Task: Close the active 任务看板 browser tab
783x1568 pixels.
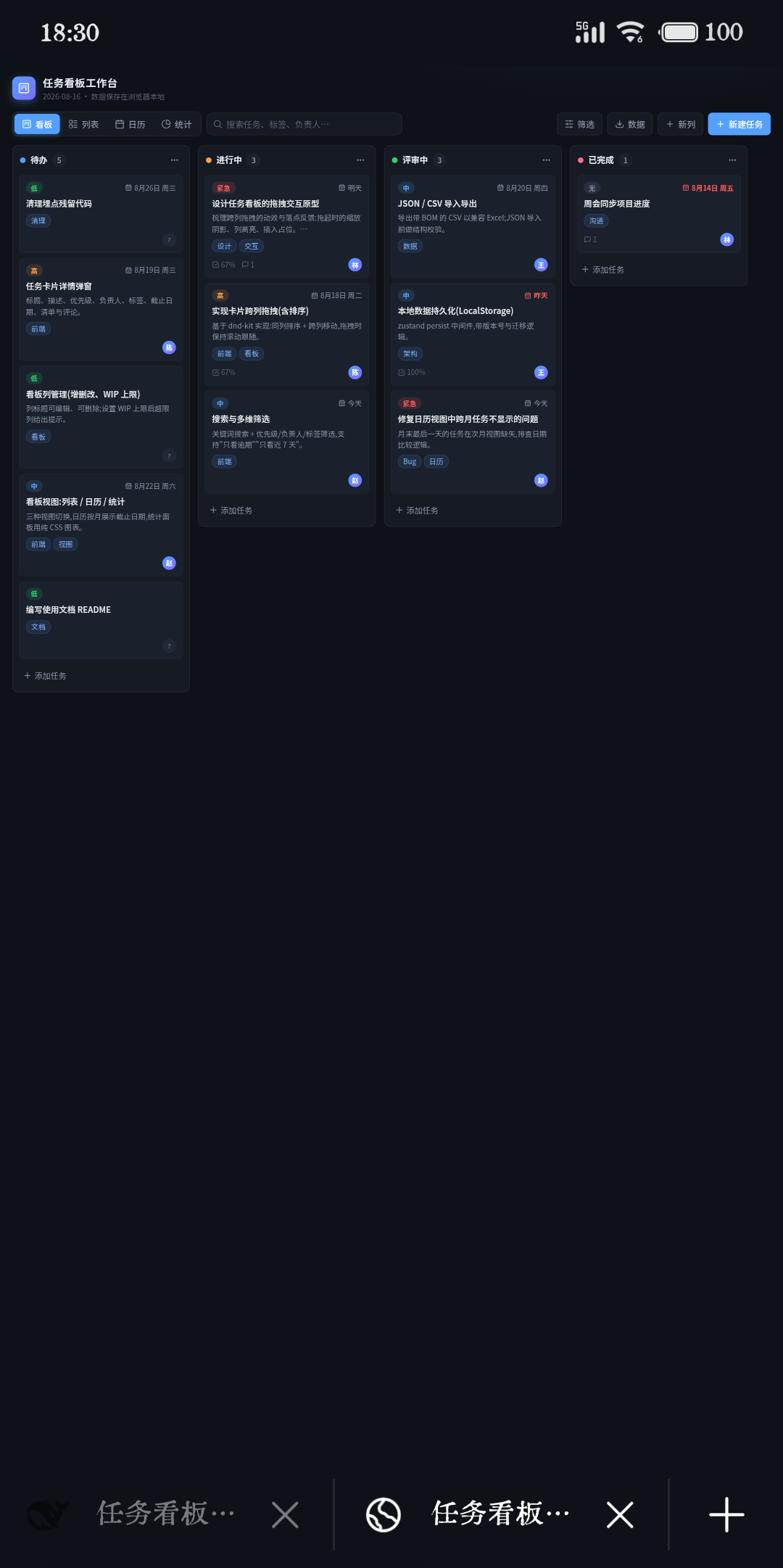Action: (x=620, y=1514)
